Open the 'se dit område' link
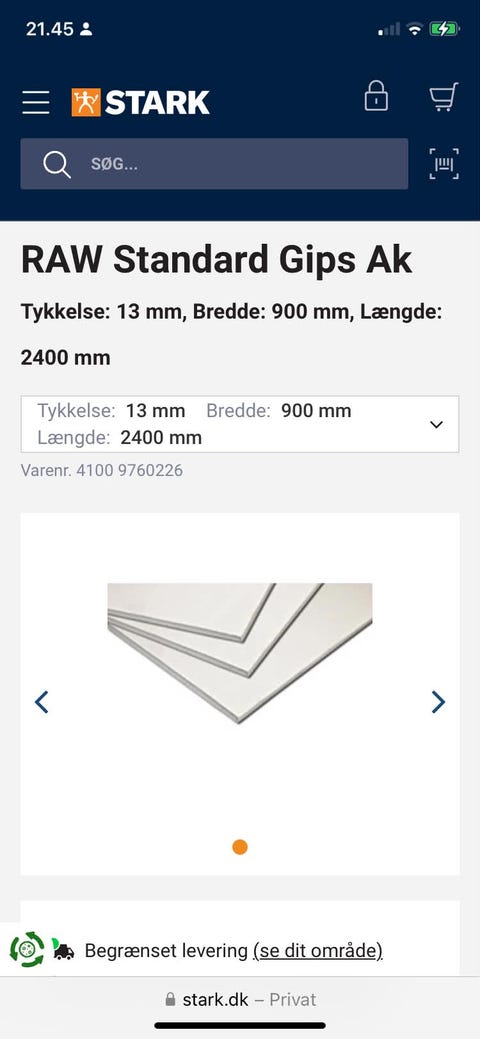The image size is (480, 1039). pos(318,951)
